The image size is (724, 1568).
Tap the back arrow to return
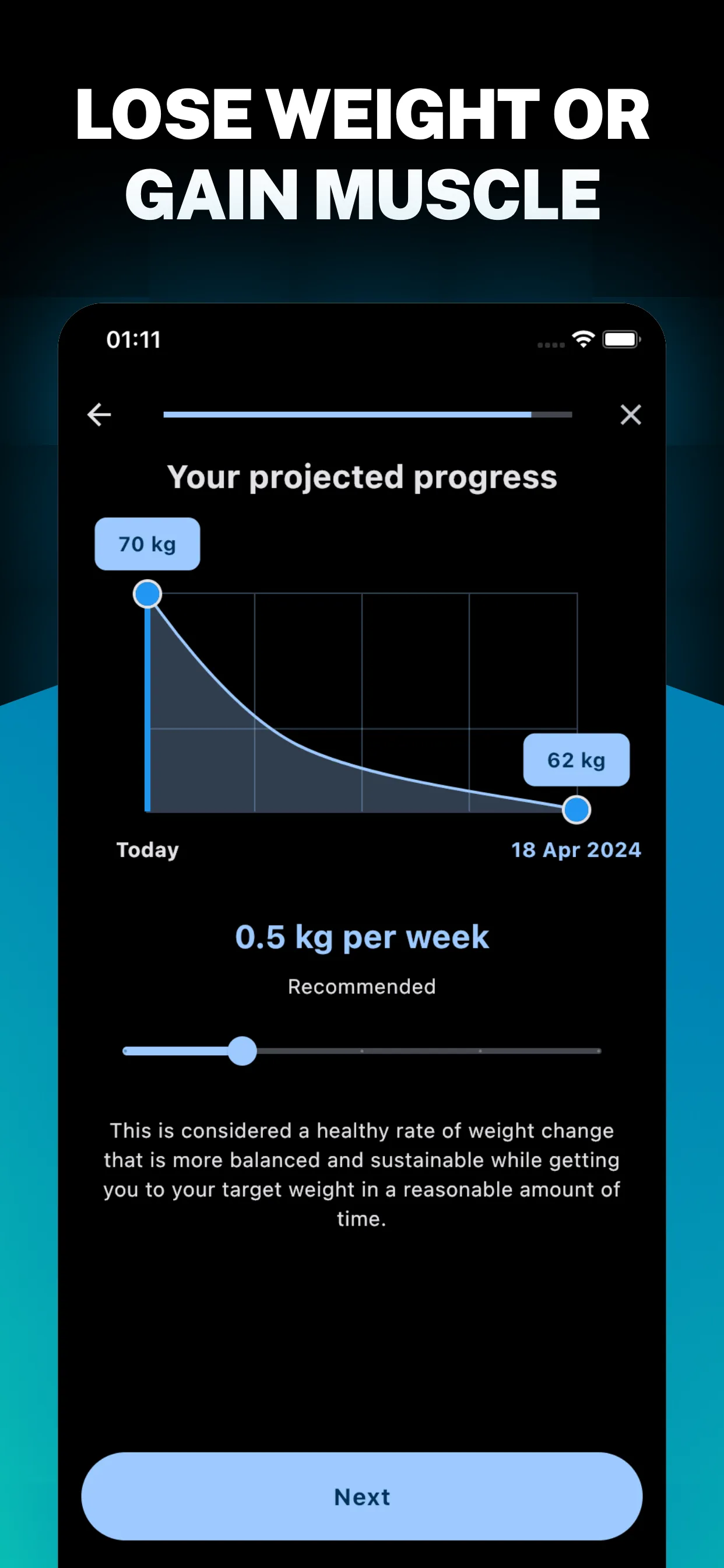99,415
